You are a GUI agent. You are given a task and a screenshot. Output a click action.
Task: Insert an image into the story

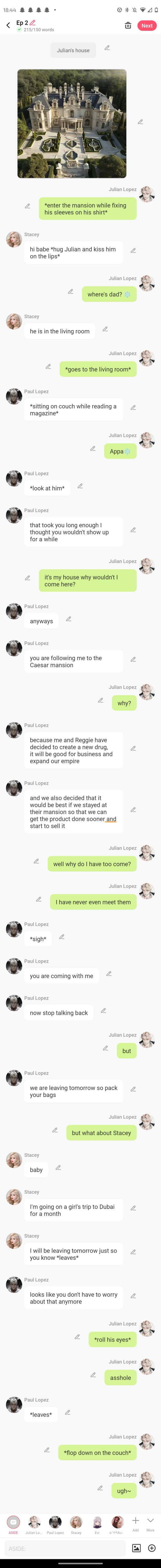(x=137, y=1548)
